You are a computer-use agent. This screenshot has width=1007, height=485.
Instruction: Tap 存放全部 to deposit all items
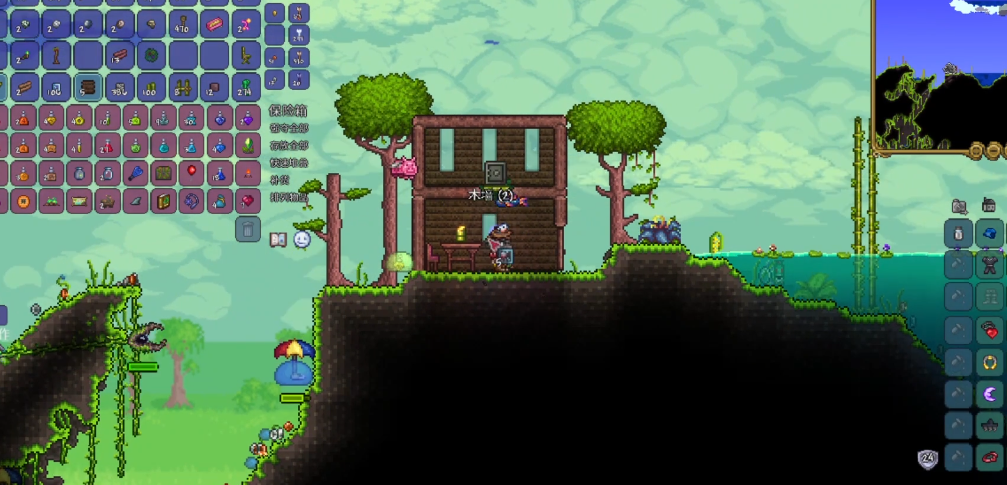(x=288, y=145)
